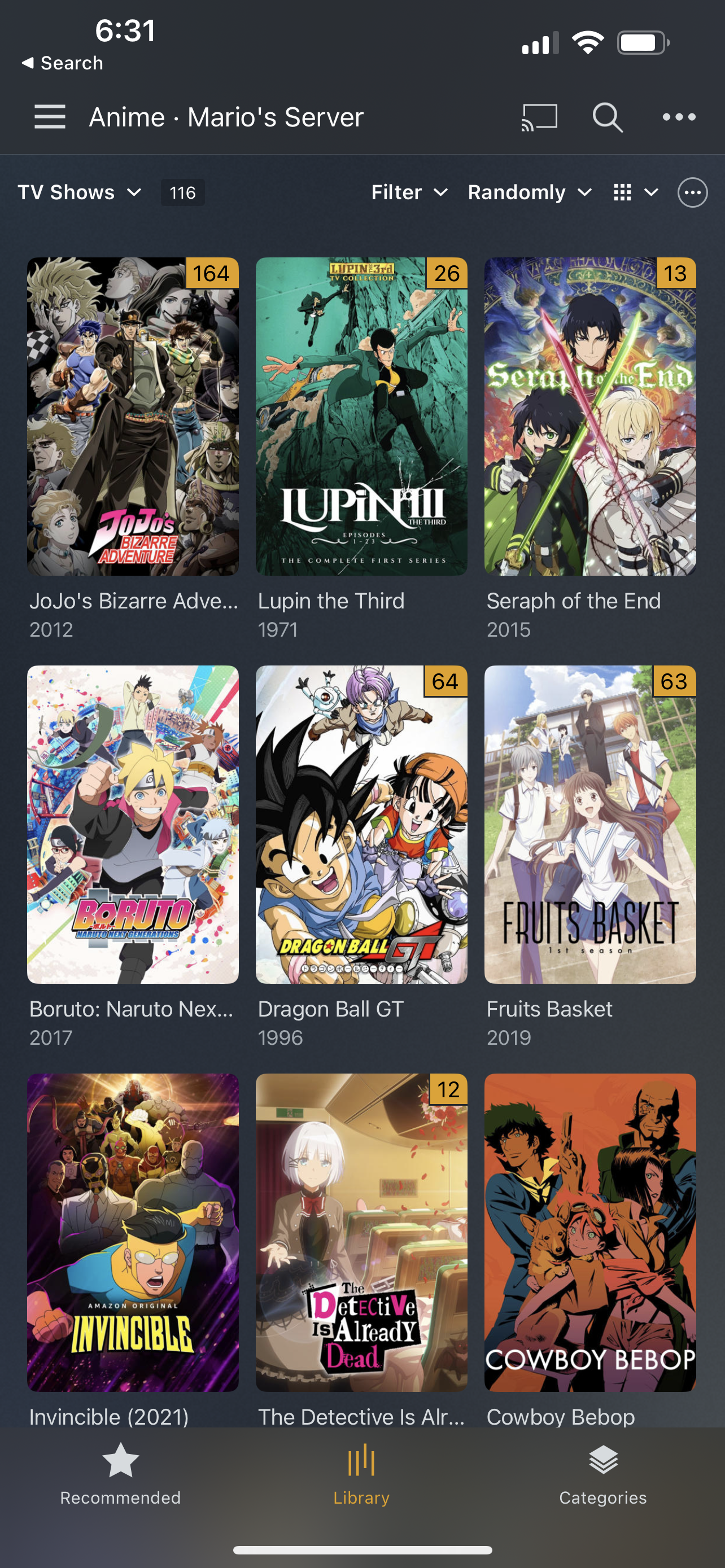Image resolution: width=725 pixels, height=1568 pixels.
Task: Select The Detective Is Already Dead
Action: coord(361,1232)
